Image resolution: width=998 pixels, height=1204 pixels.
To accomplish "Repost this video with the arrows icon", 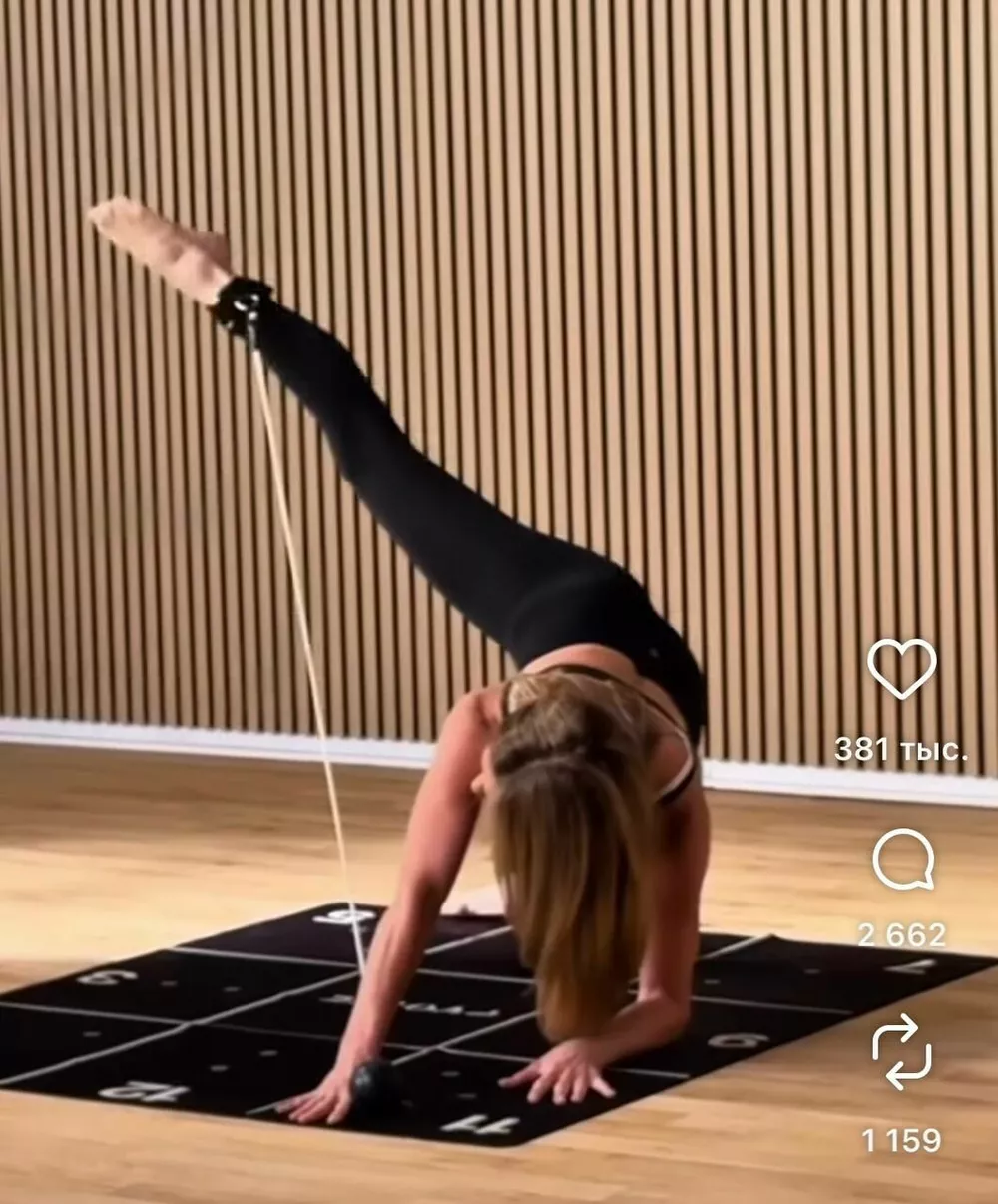I will (x=901, y=1053).
